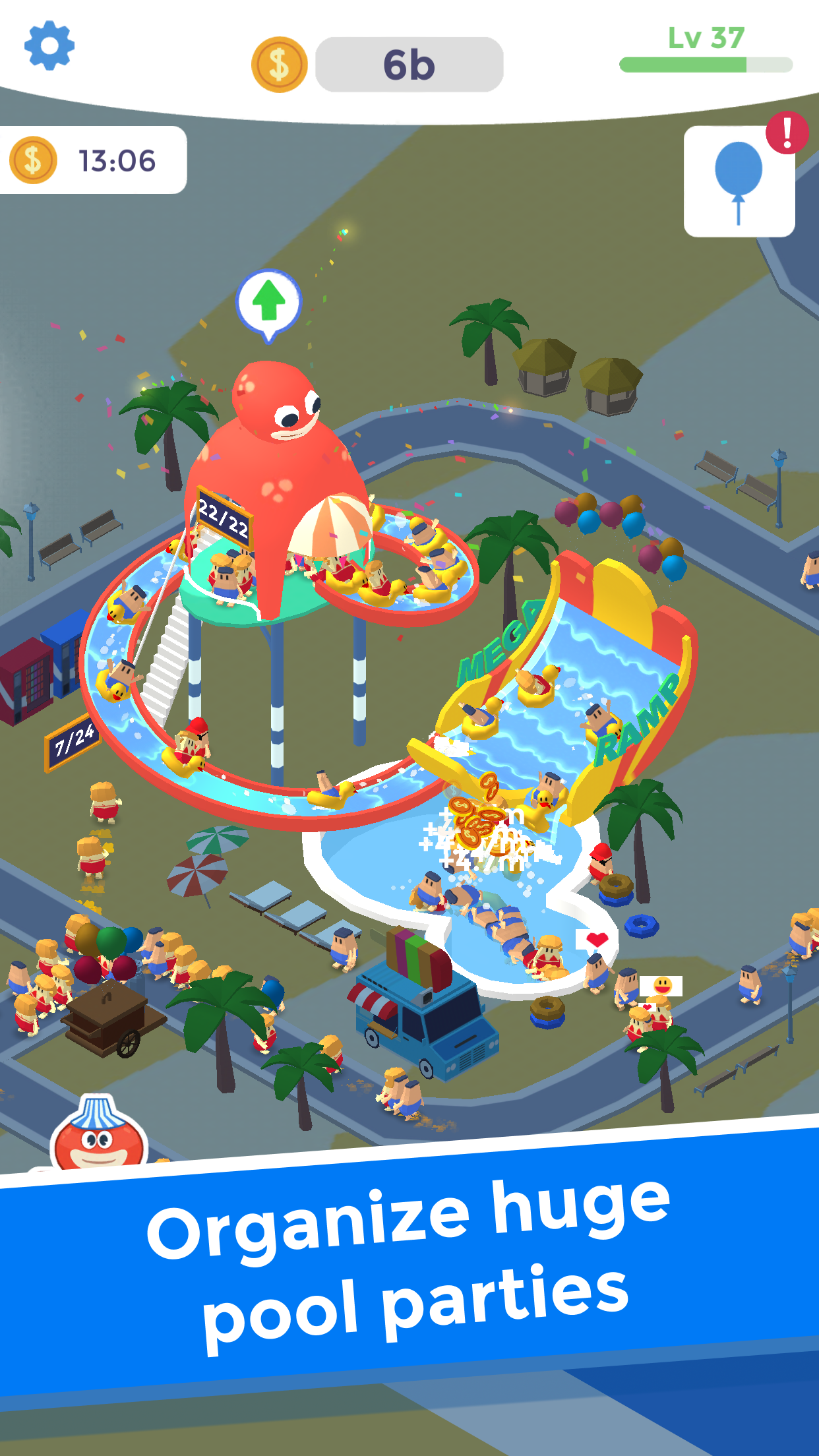Tap the red exclamation notification badge
This screenshot has height=1456, width=819.
[784, 132]
